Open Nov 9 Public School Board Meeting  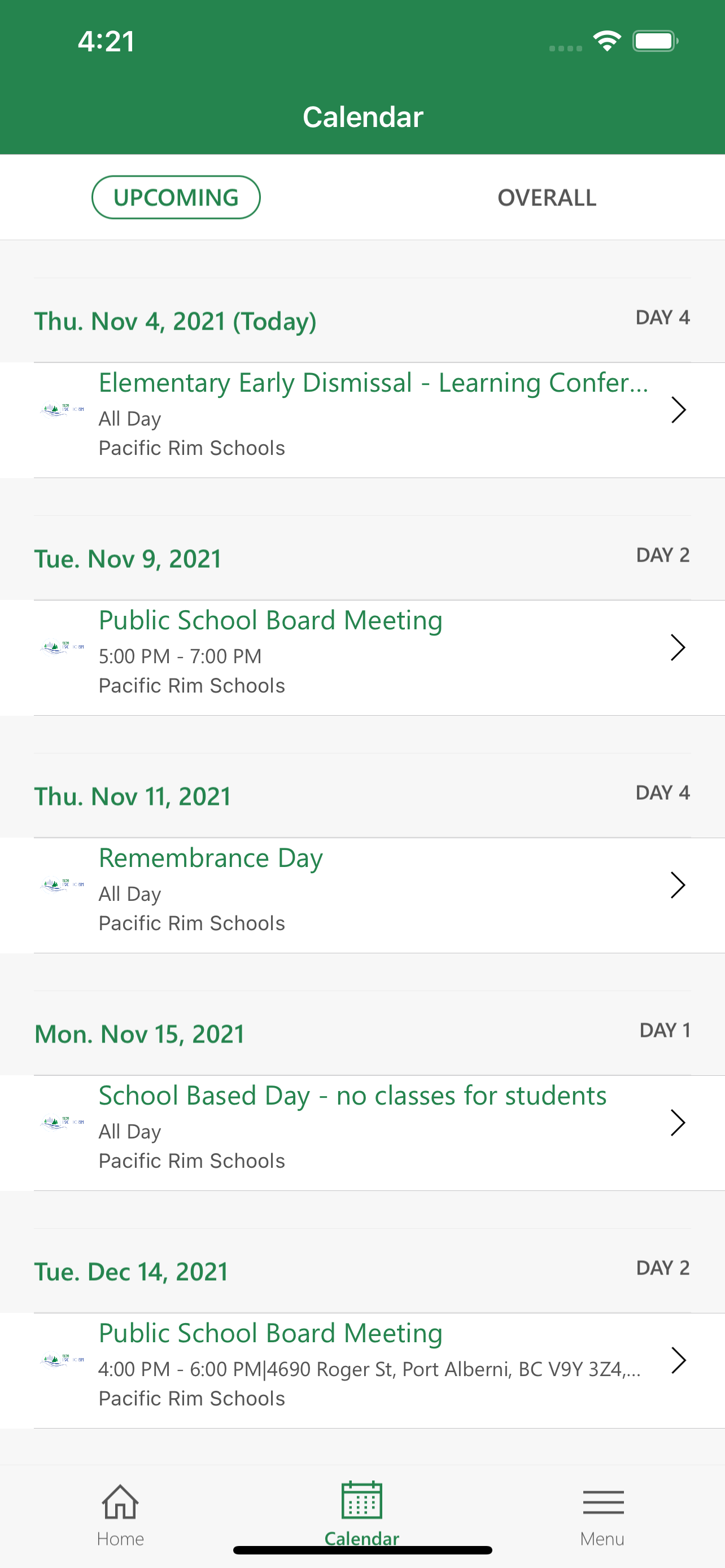[362, 658]
